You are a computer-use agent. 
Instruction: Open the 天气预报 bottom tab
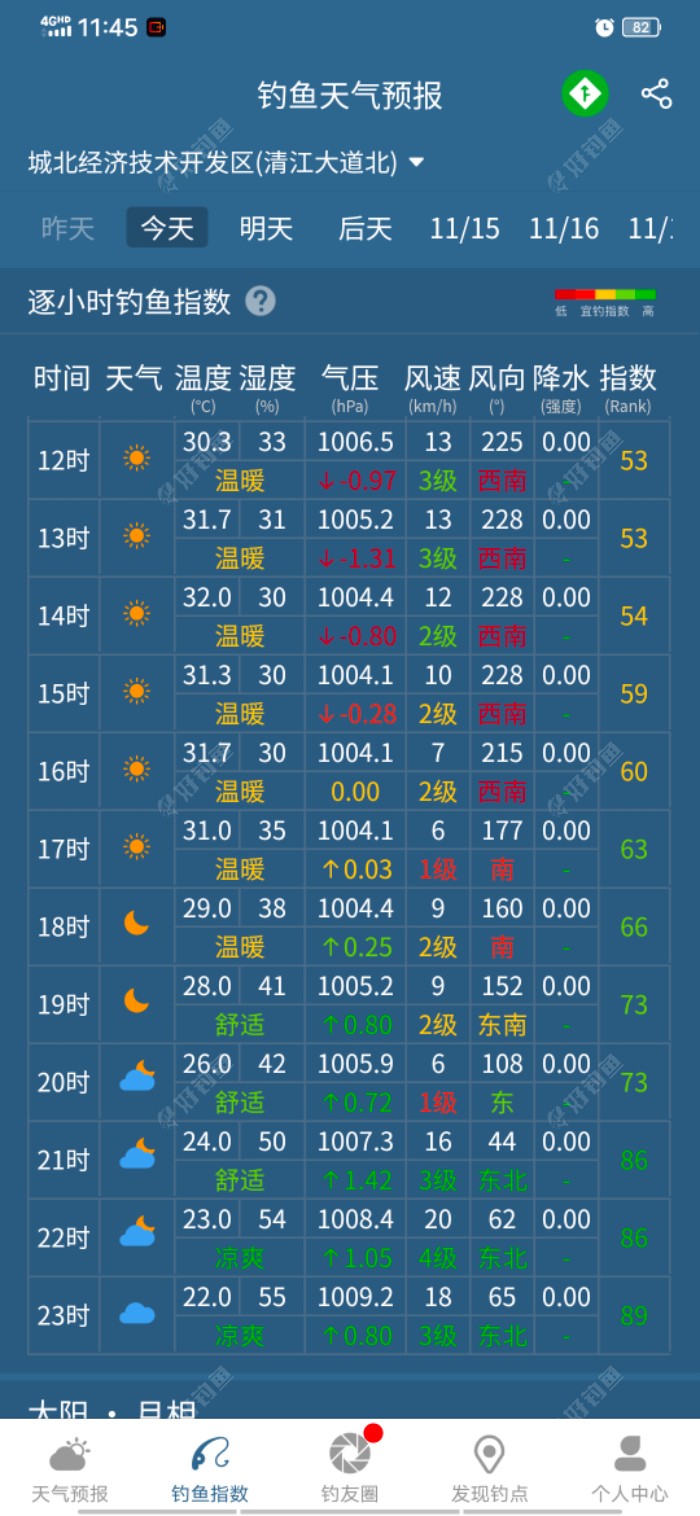70,1468
